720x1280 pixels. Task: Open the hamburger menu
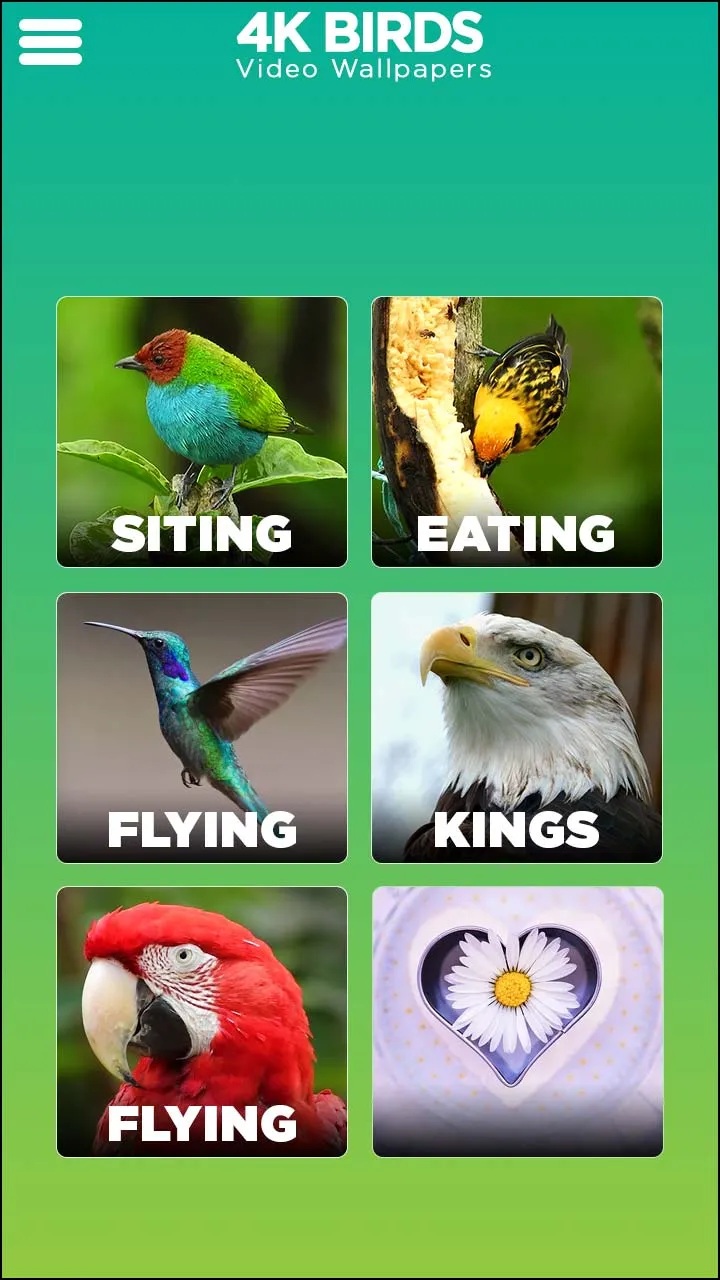[x=50, y=41]
